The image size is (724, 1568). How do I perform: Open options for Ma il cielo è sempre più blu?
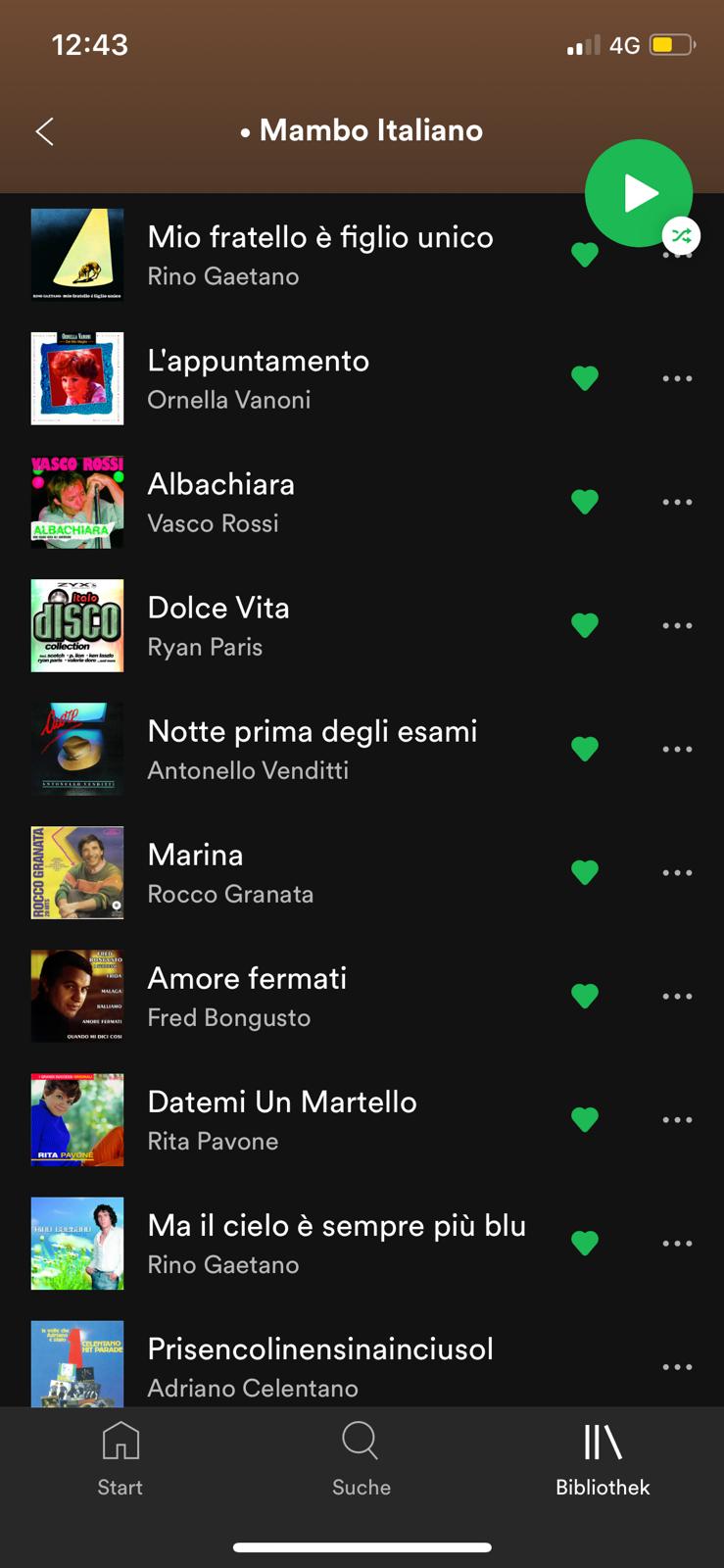point(677,1243)
